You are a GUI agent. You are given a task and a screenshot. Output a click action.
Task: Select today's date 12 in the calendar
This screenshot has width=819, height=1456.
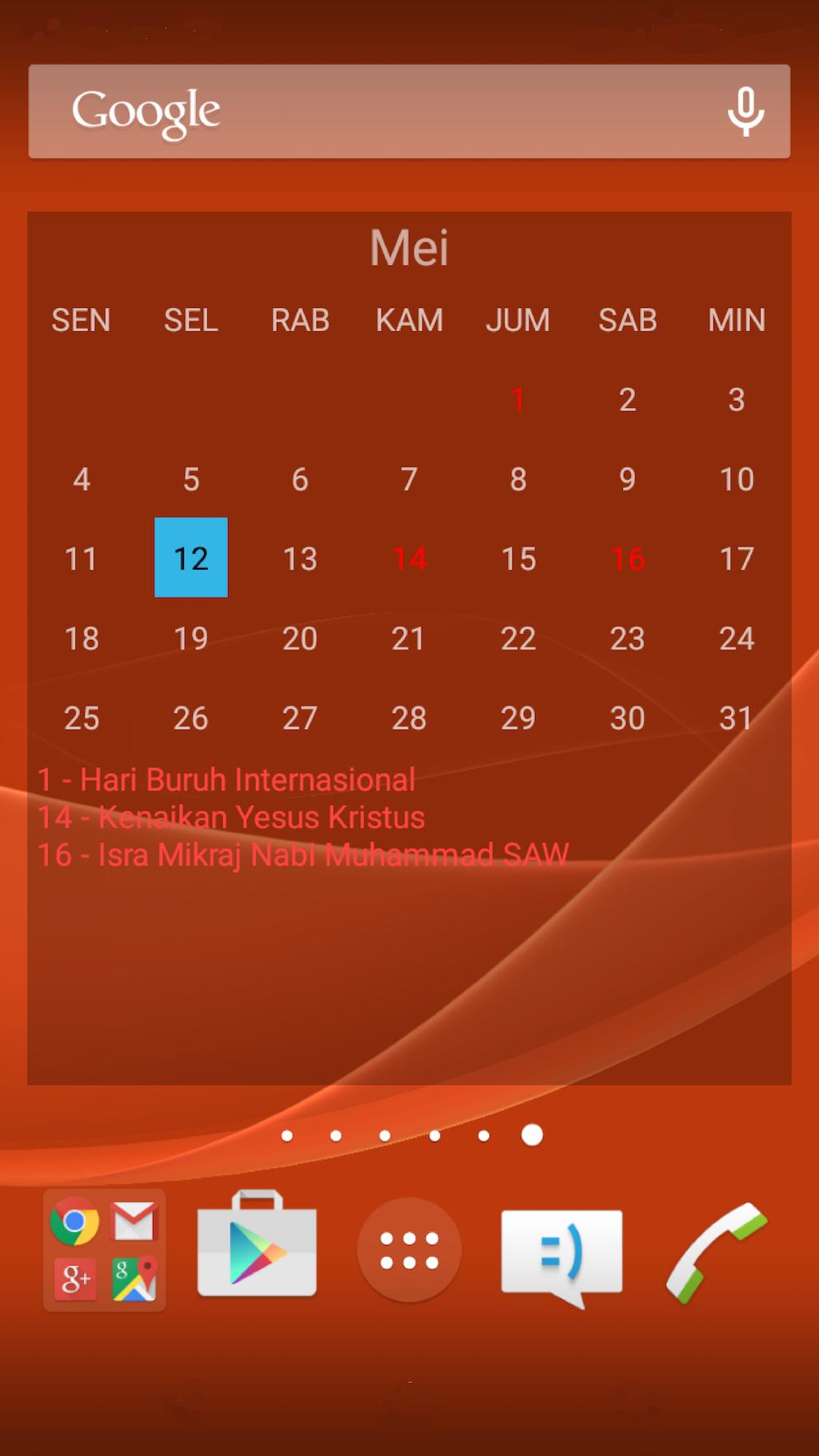tap(191, 558)
